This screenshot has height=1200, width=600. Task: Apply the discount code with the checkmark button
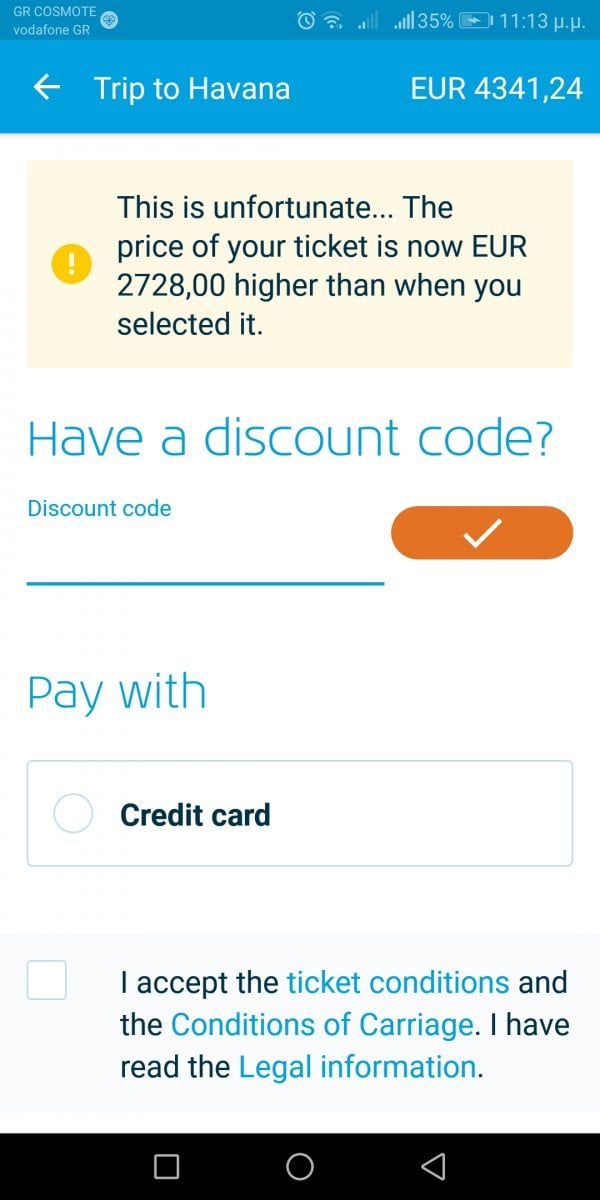click(481, 533)
